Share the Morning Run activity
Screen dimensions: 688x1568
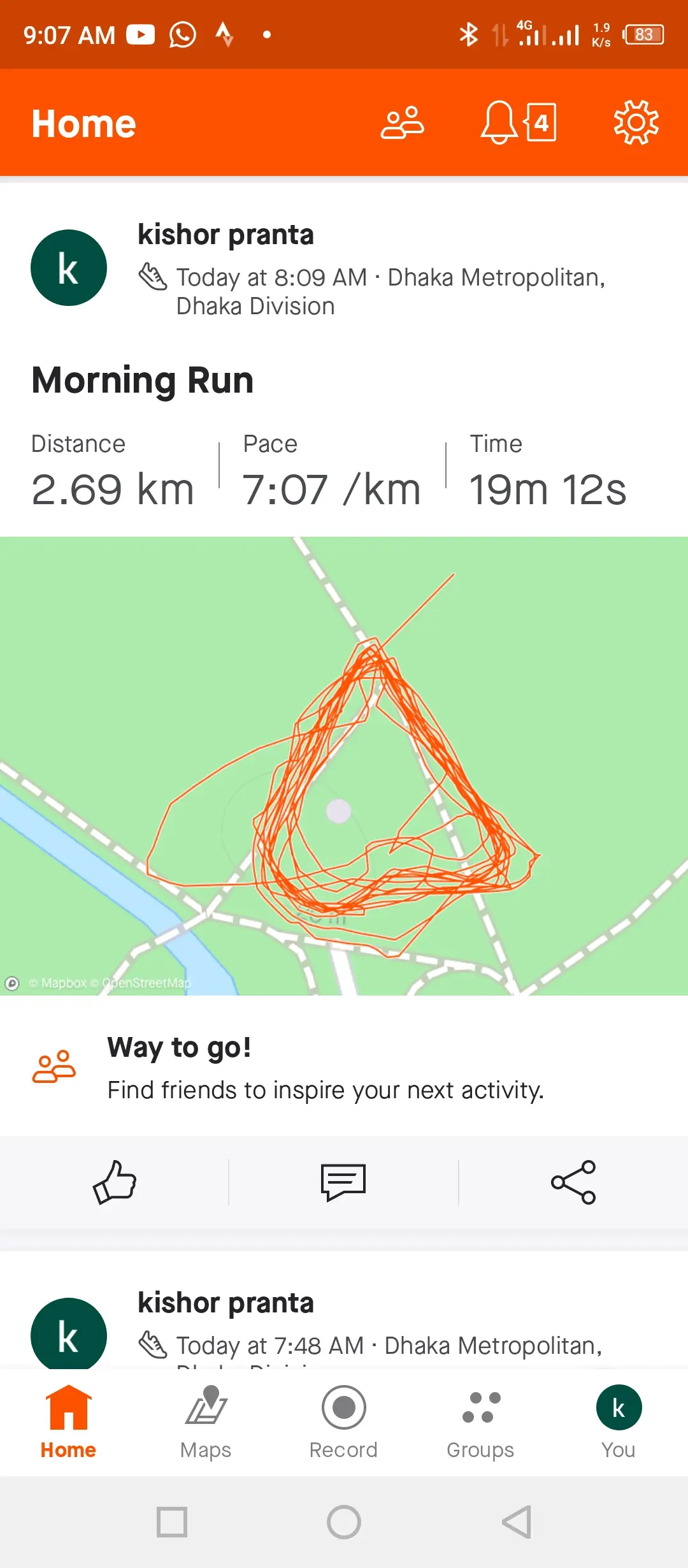point(573,1182)
